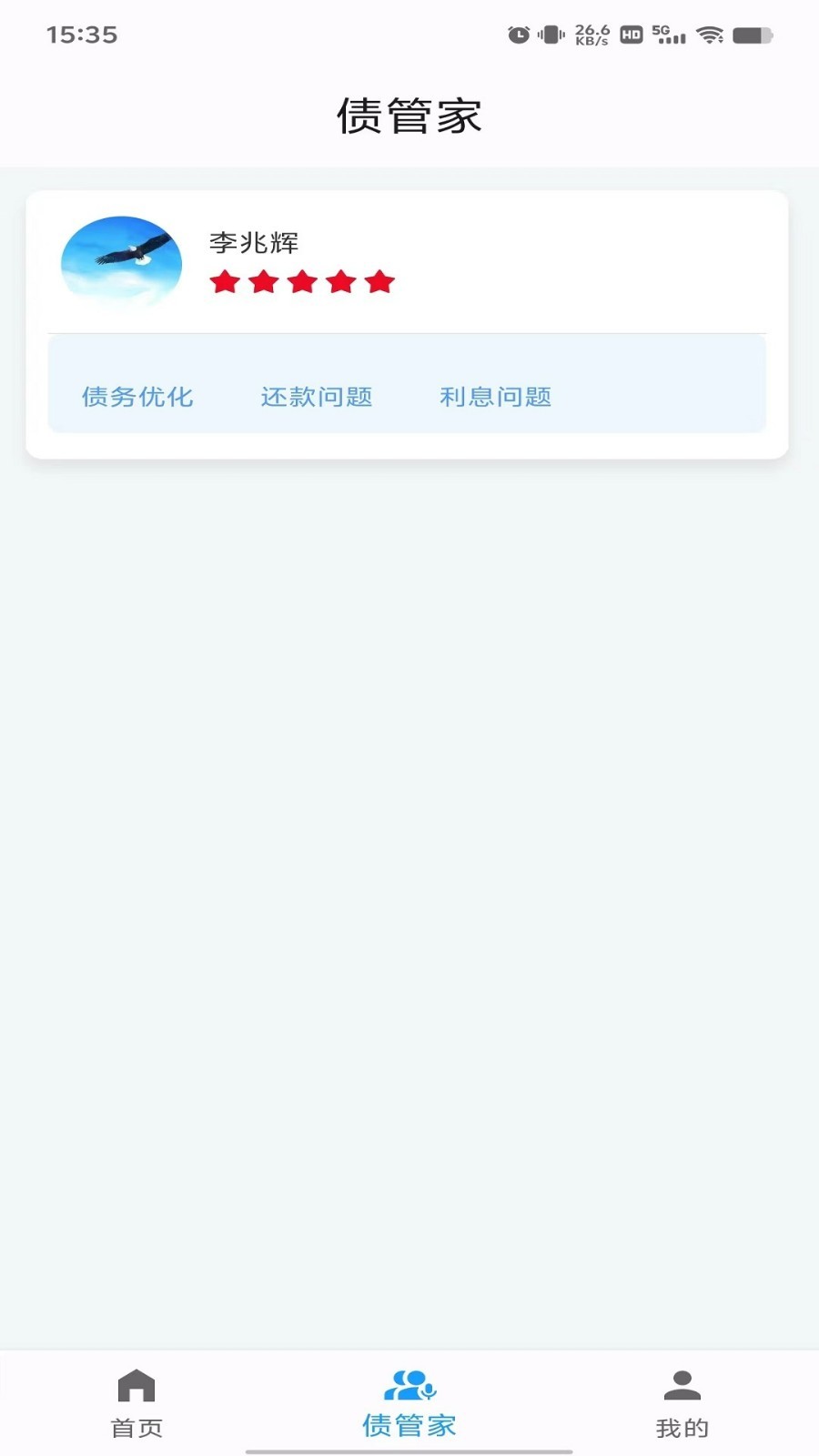The image size is (819, 1456).
Task: Tap the 利息问题 tag
Action: point(496,397)
